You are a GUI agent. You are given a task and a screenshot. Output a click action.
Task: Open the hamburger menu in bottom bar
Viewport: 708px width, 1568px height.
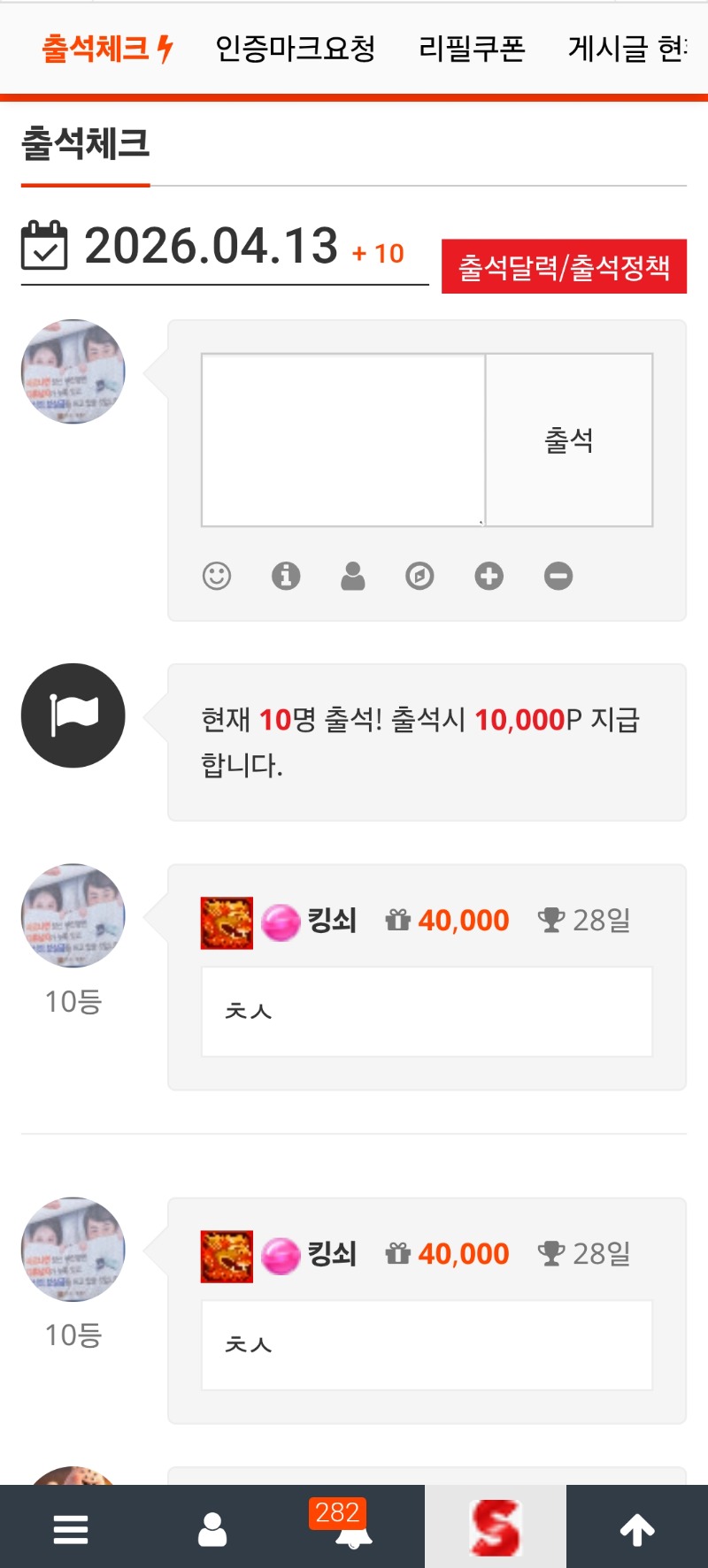[x=71, y=1528]
